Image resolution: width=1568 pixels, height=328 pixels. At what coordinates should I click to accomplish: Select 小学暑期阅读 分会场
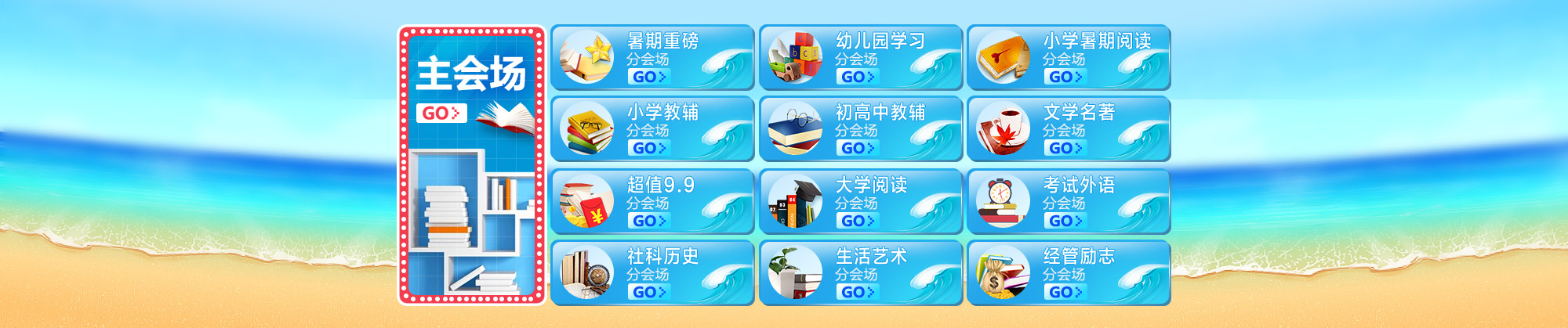click(x=1068, y=57)
